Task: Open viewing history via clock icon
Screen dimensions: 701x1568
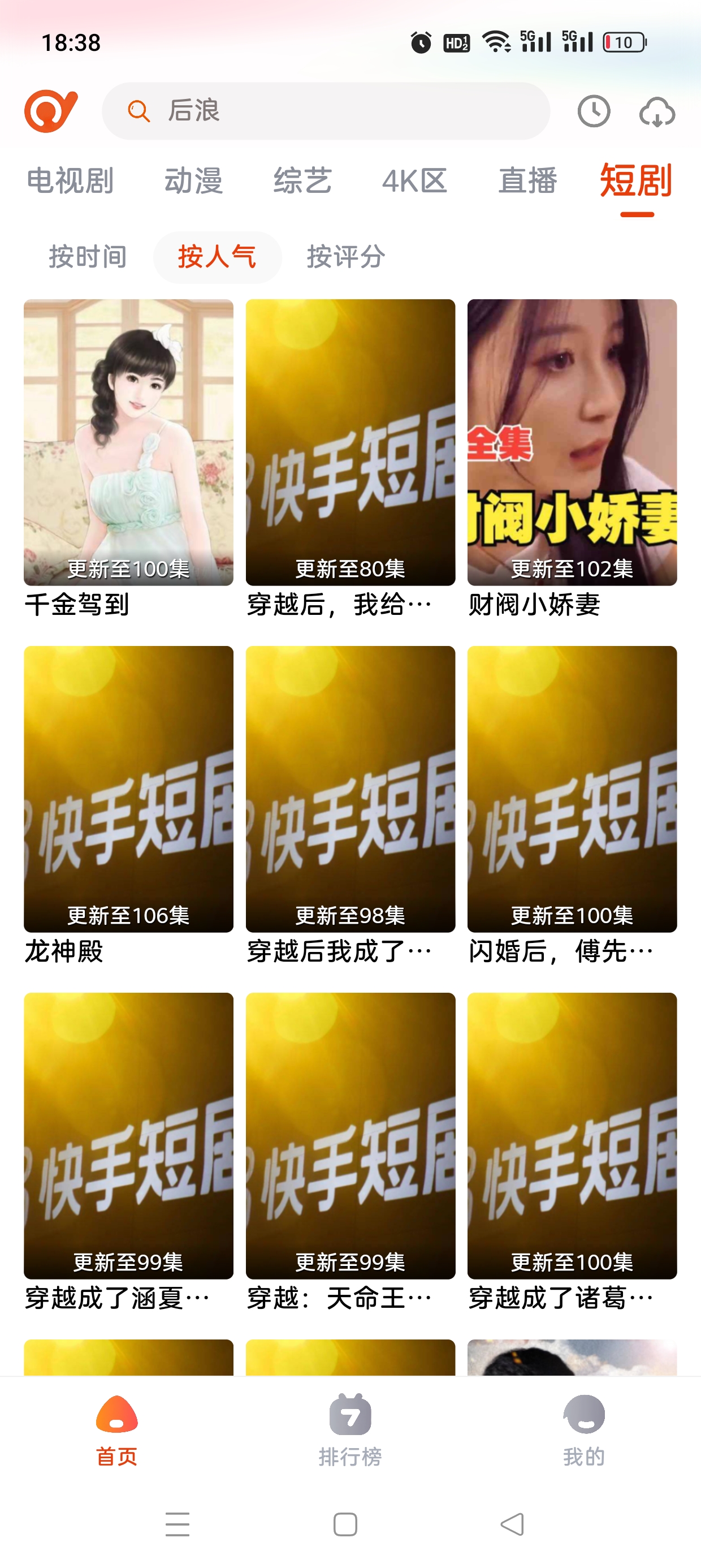Action: [x=595, y=111]
